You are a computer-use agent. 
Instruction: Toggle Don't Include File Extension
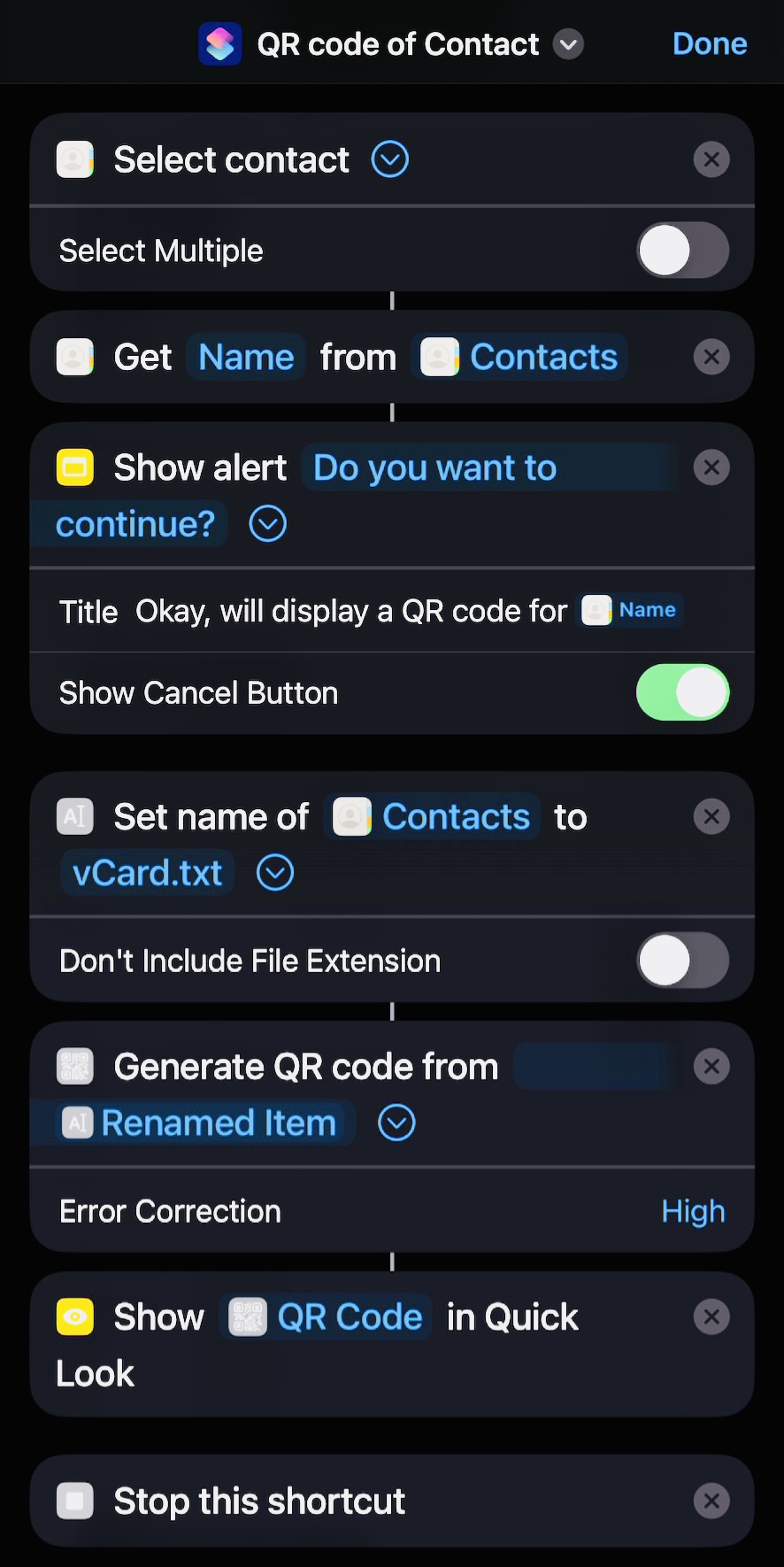coord(682,961)
